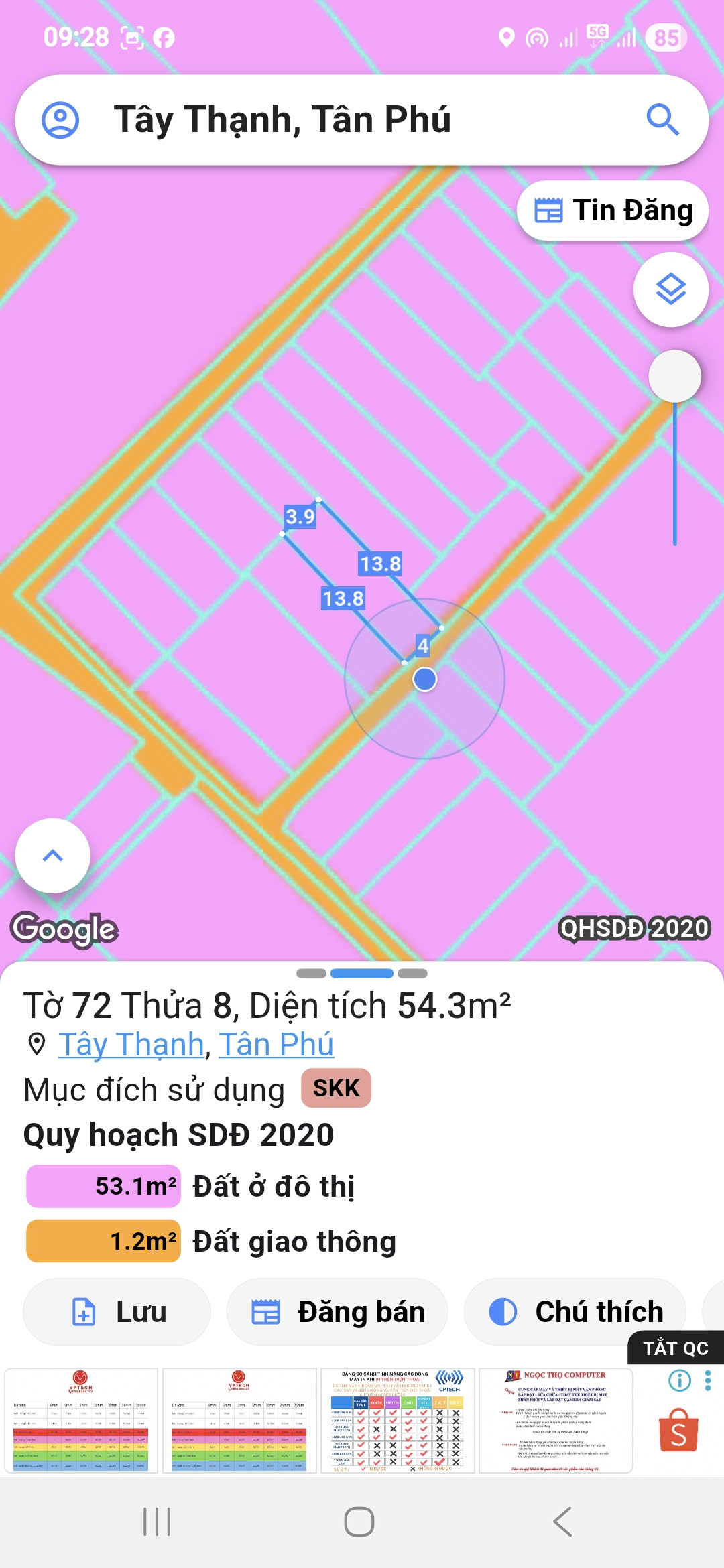This screenshot has width=724, height=1568.
Task: Tap Đăng bán to post for sale
Action: 337,1311
